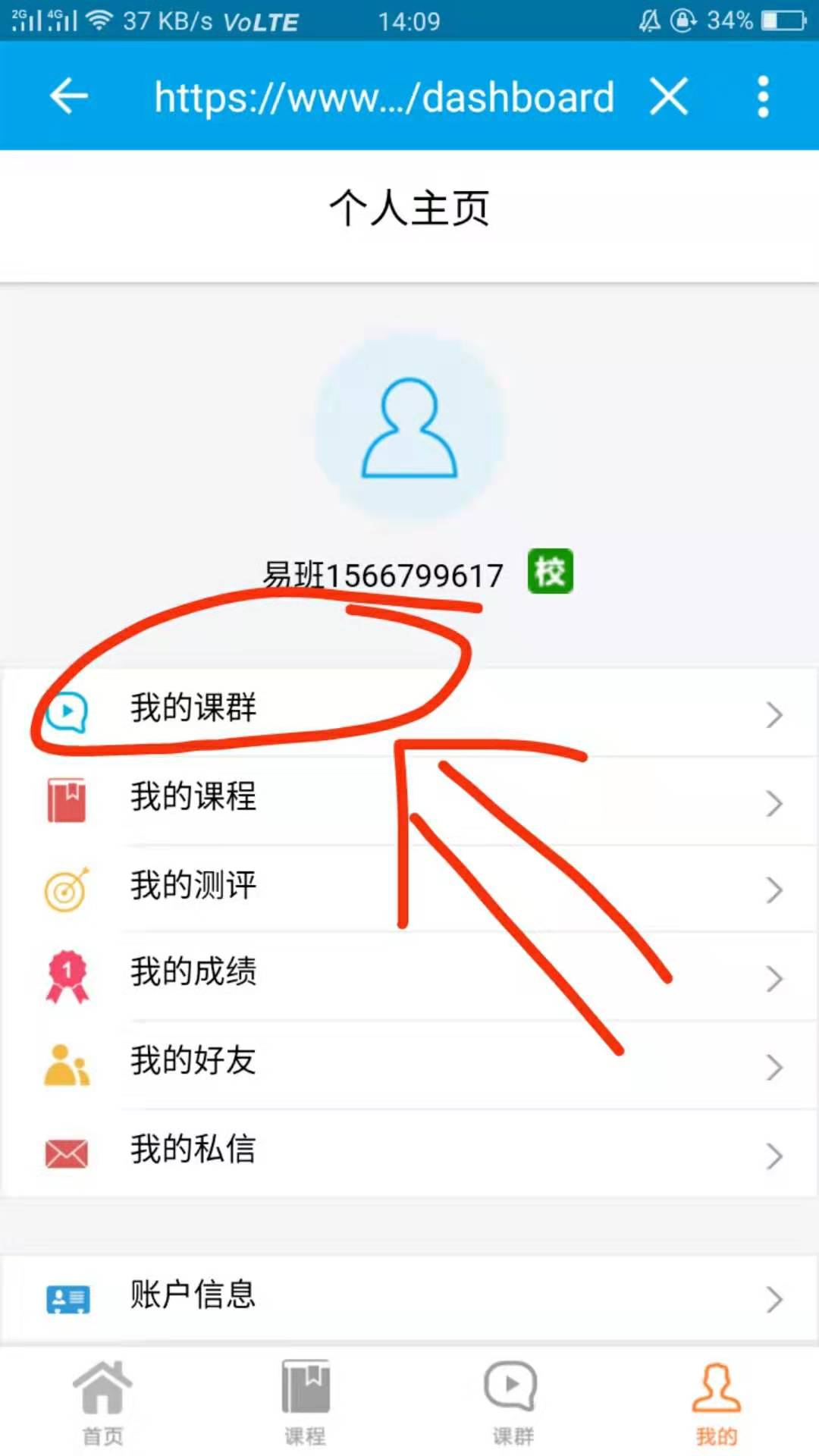This screenshot has height=1456, width=819.
Task: Switch to the 首页 tab
Action: [102, 1402]
